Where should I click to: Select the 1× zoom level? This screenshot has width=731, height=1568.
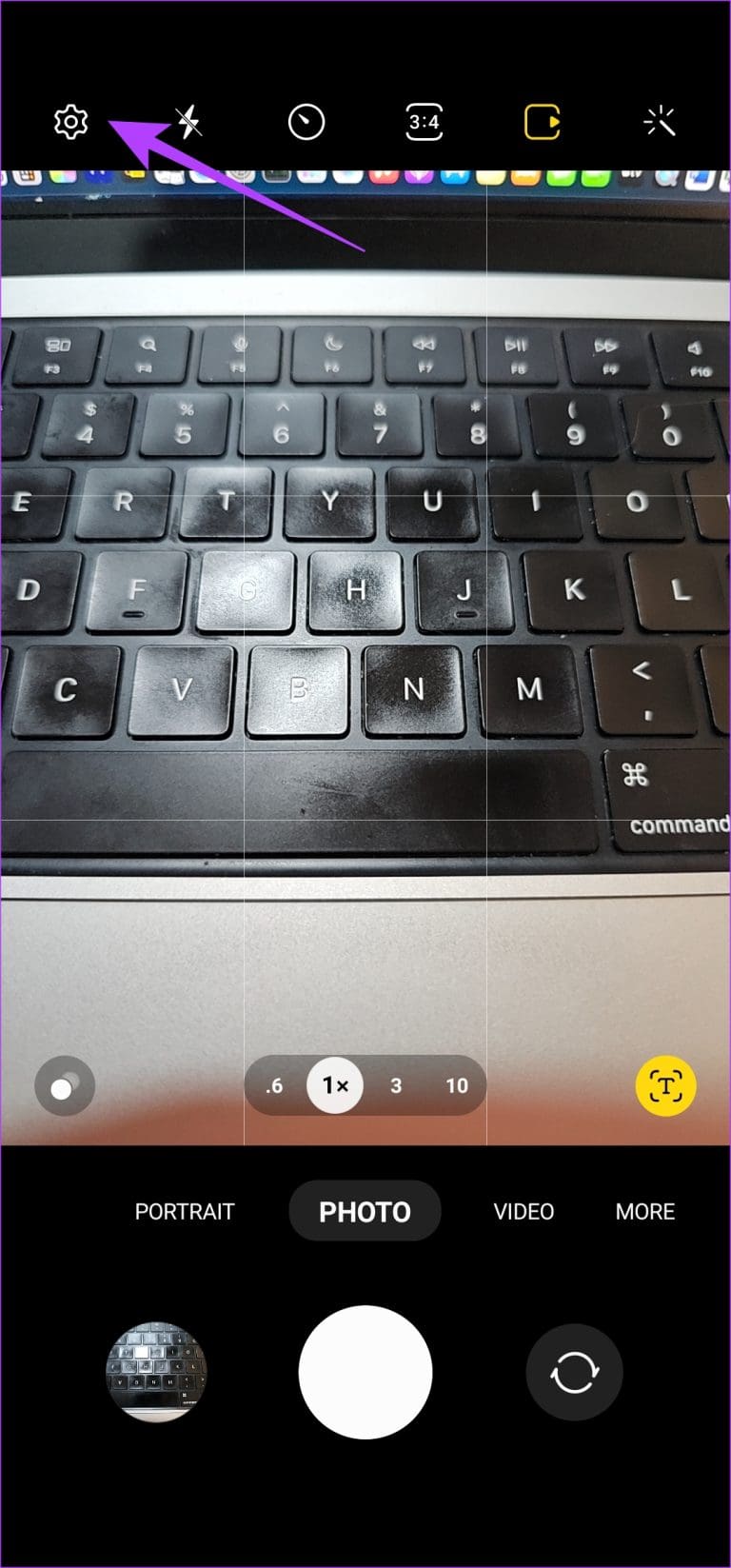tap(335, 1085)
